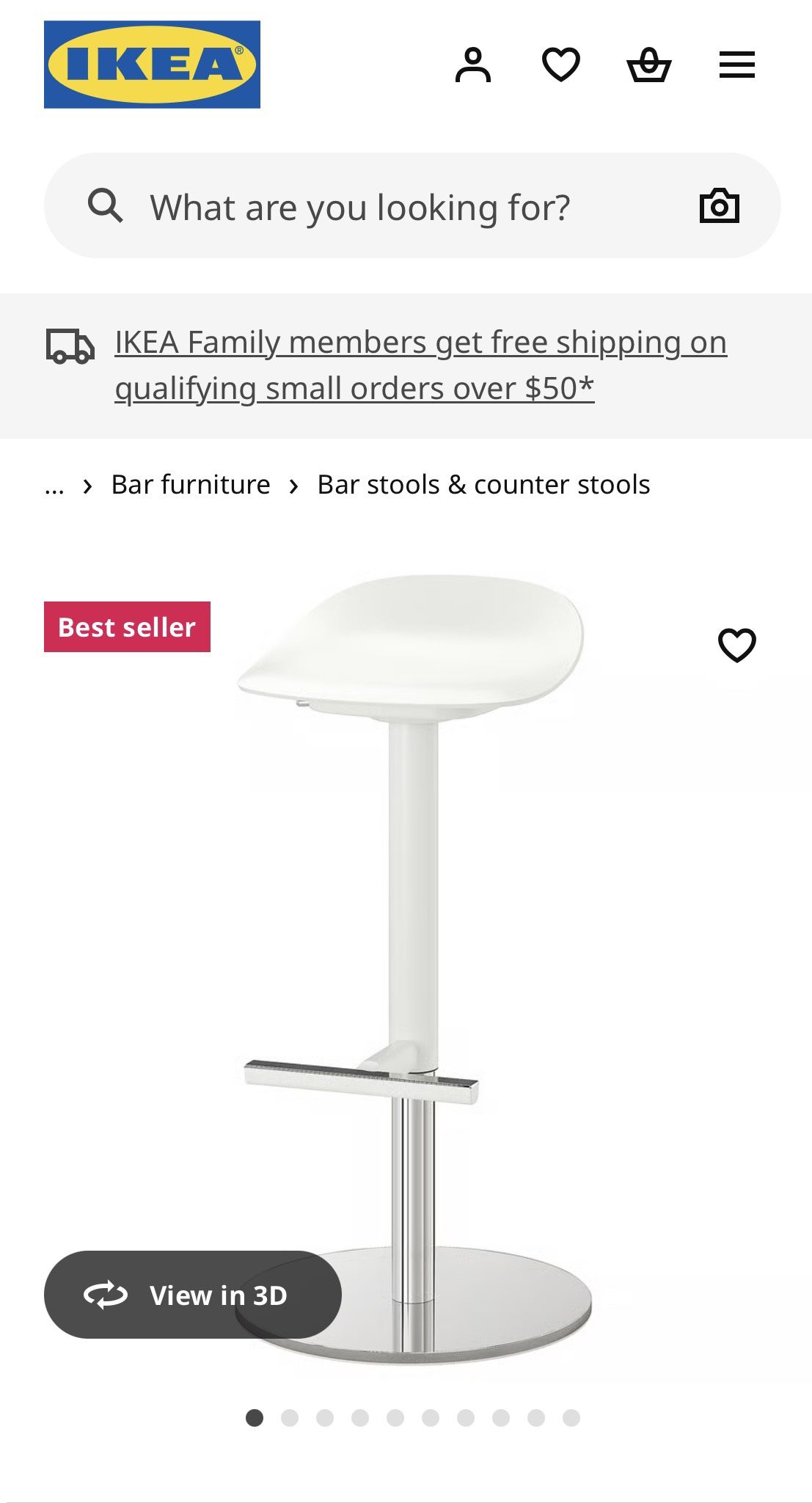Open the shopping basket icon

(x=651, y=65)
